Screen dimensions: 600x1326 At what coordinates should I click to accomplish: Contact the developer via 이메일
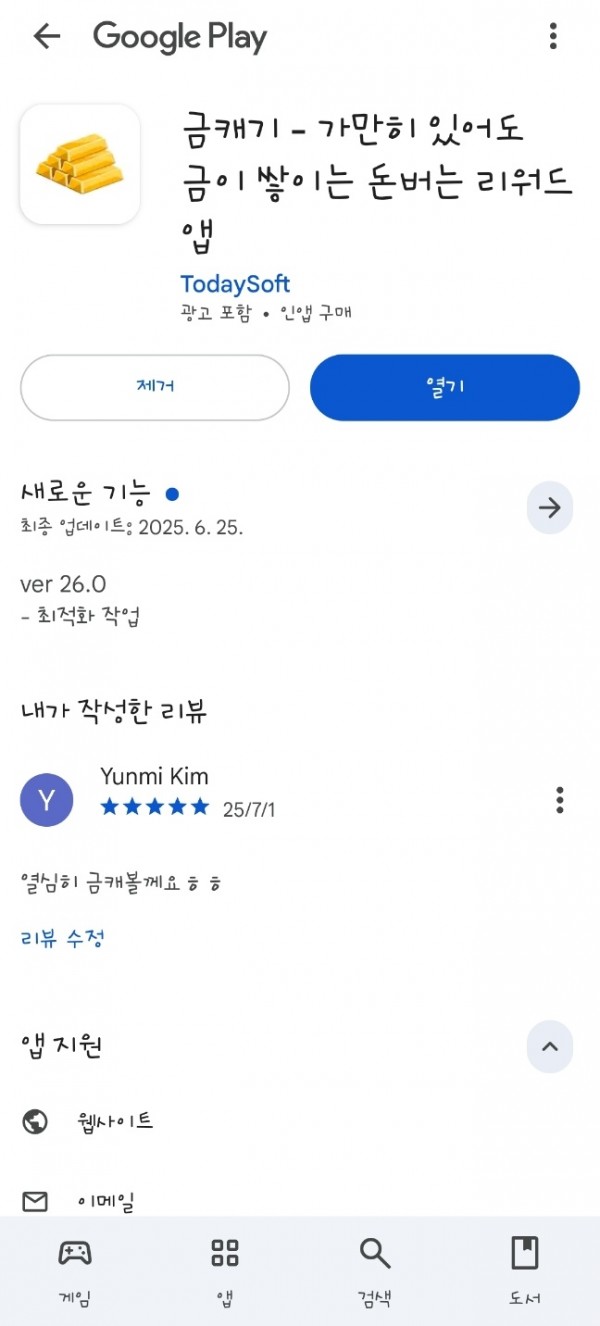tap(300, 1201)
